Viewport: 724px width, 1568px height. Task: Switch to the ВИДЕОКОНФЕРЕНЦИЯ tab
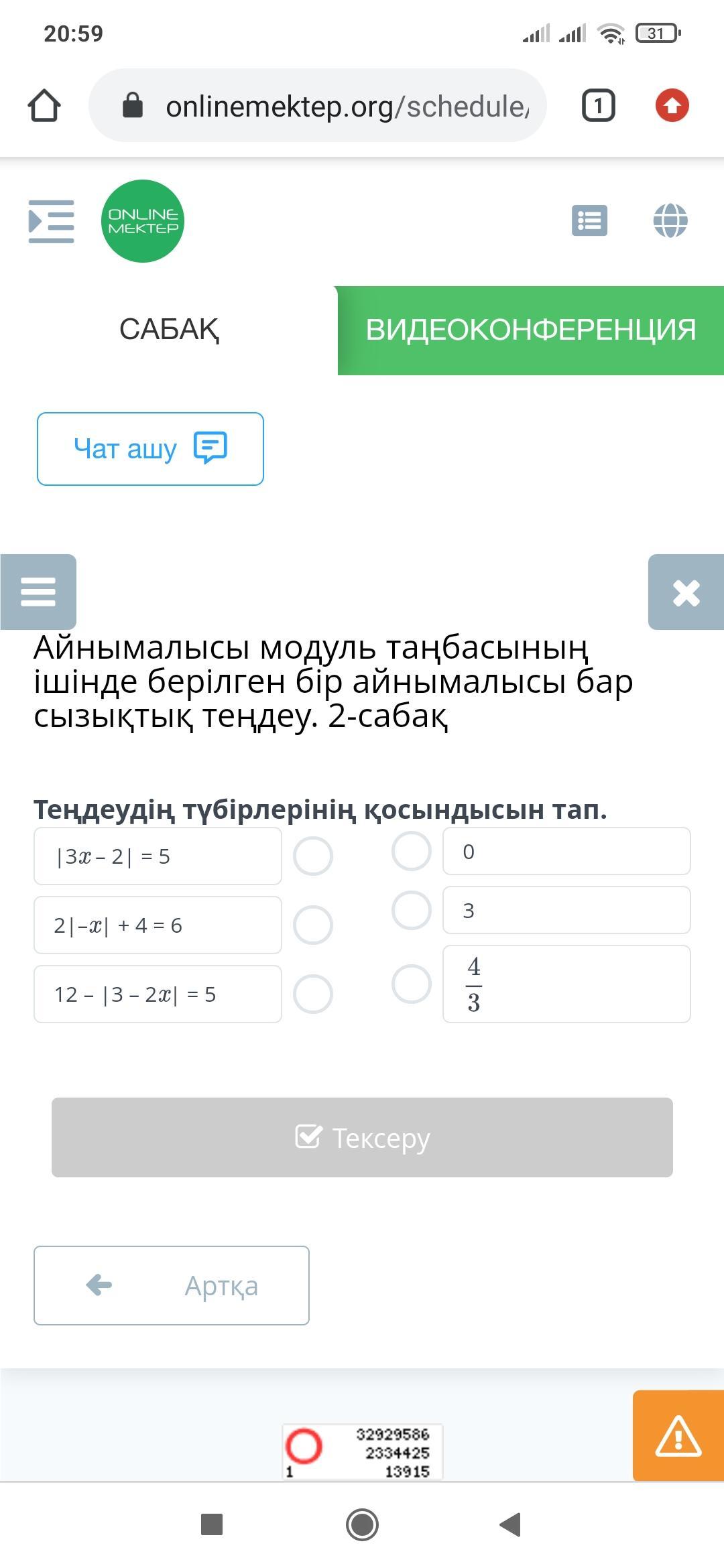click(530, 330)
